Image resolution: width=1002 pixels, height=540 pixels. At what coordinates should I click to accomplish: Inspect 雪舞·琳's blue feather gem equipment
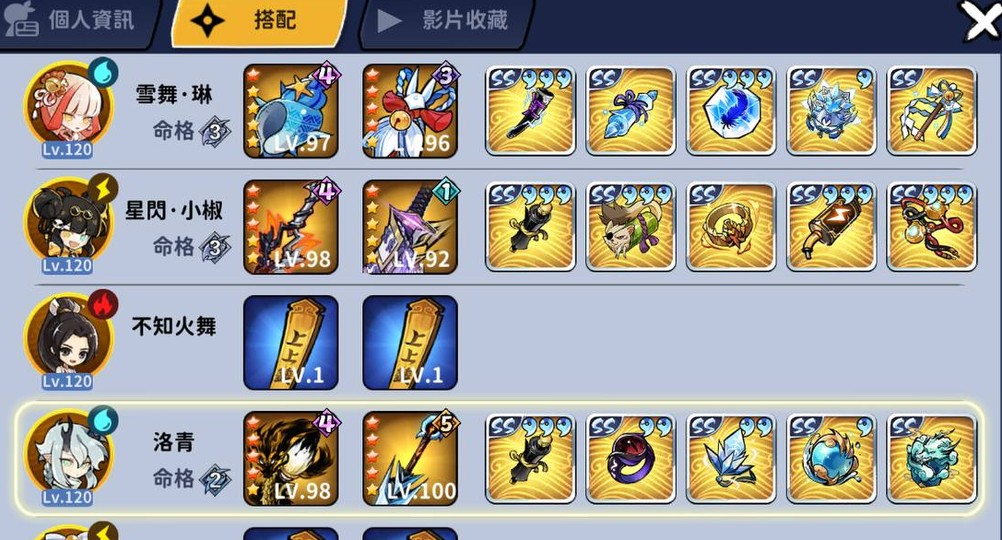point(731,111)
